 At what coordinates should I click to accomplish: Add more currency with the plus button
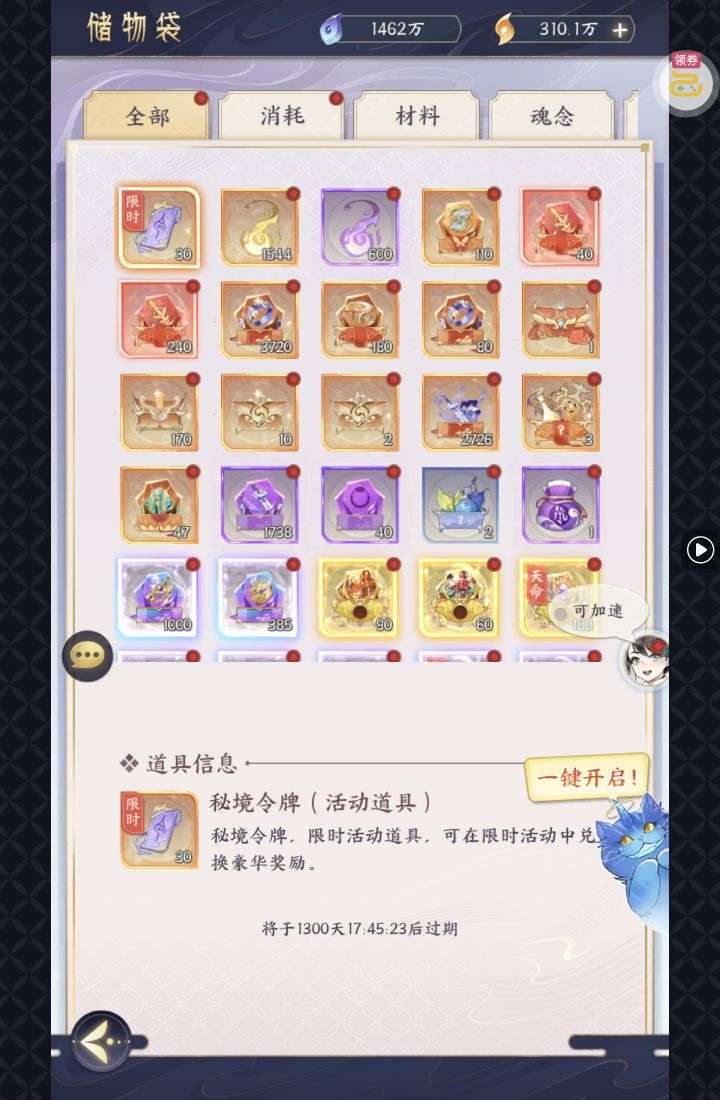click(620, 30)
